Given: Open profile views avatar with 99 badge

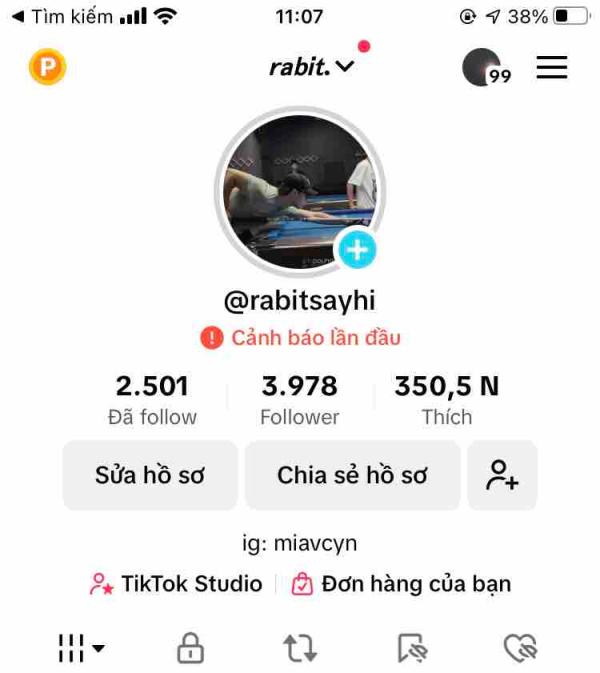Looking at the screenshot, I should 483,68.
